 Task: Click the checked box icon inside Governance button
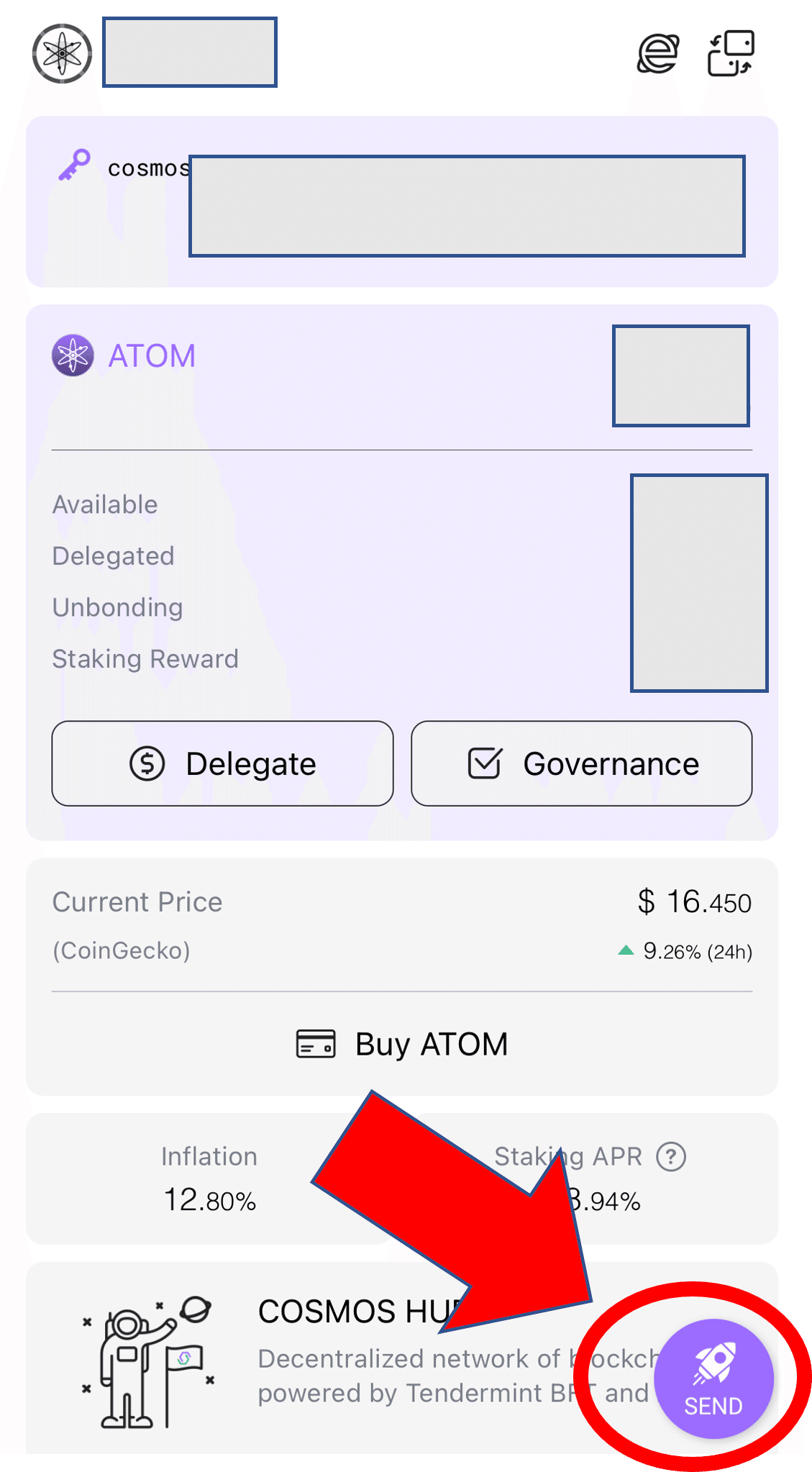tap(485, 763)
